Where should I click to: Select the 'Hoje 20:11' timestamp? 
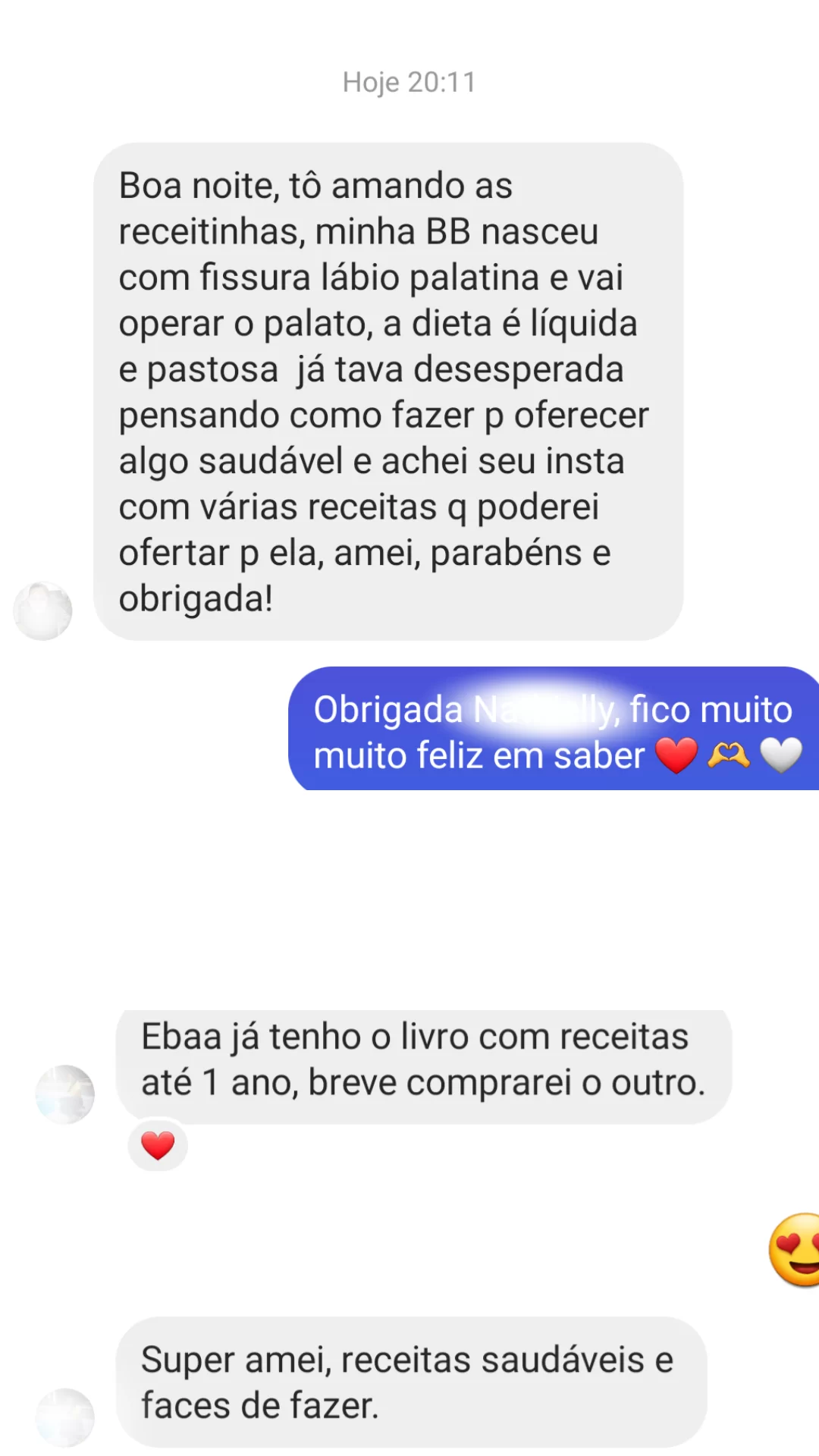point(409,82)
